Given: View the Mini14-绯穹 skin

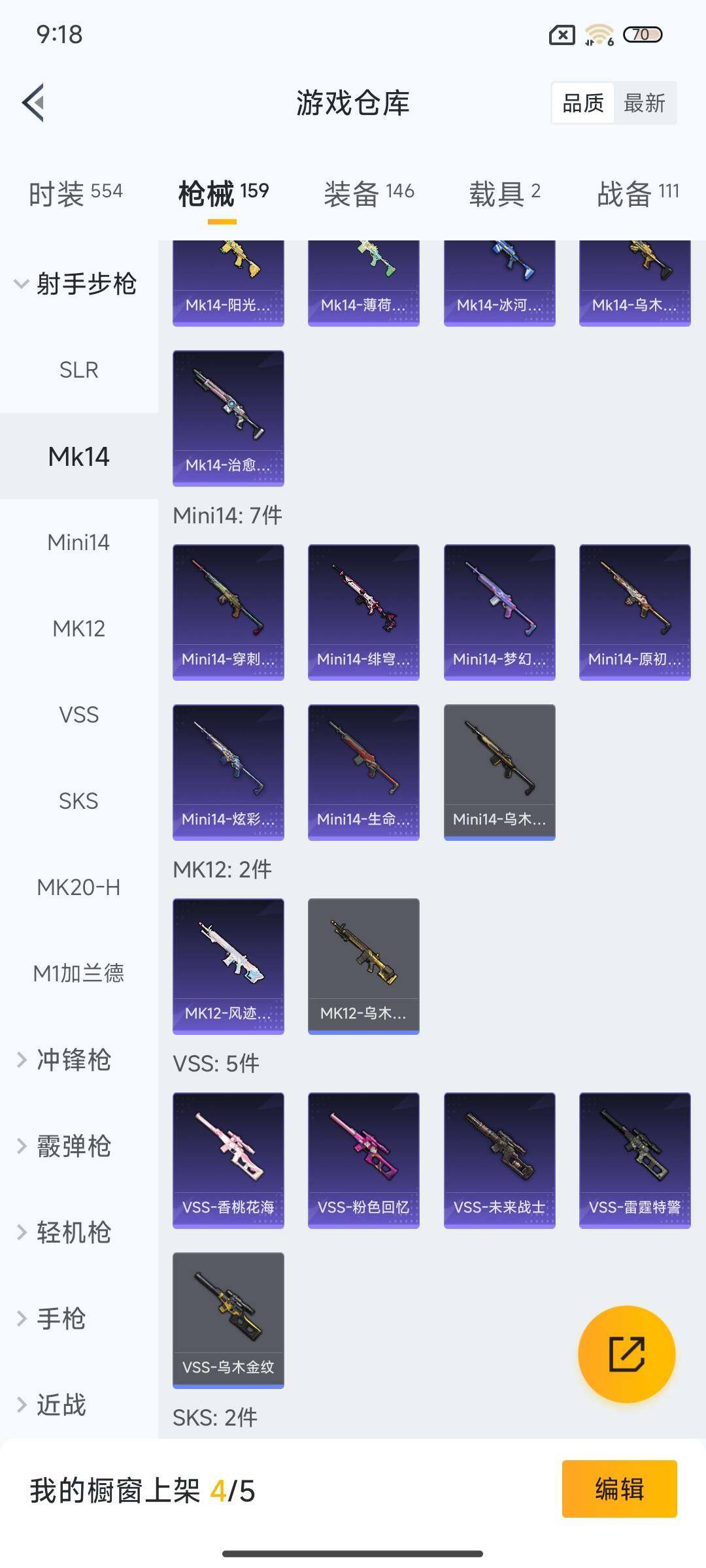Looking at the screenshot, I should click(363, 612).
